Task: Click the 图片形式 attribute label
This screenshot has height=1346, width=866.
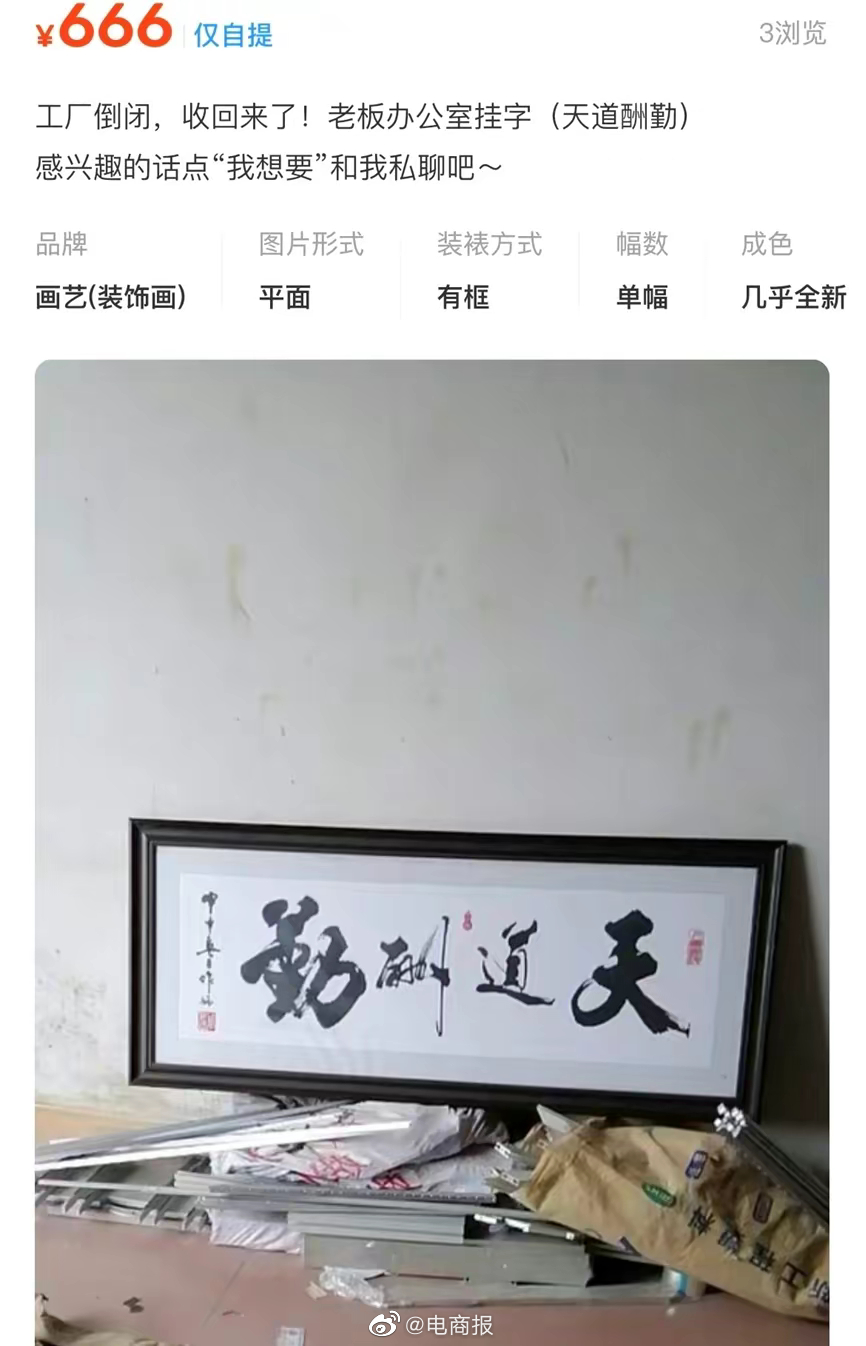Action: click(310, 245)
